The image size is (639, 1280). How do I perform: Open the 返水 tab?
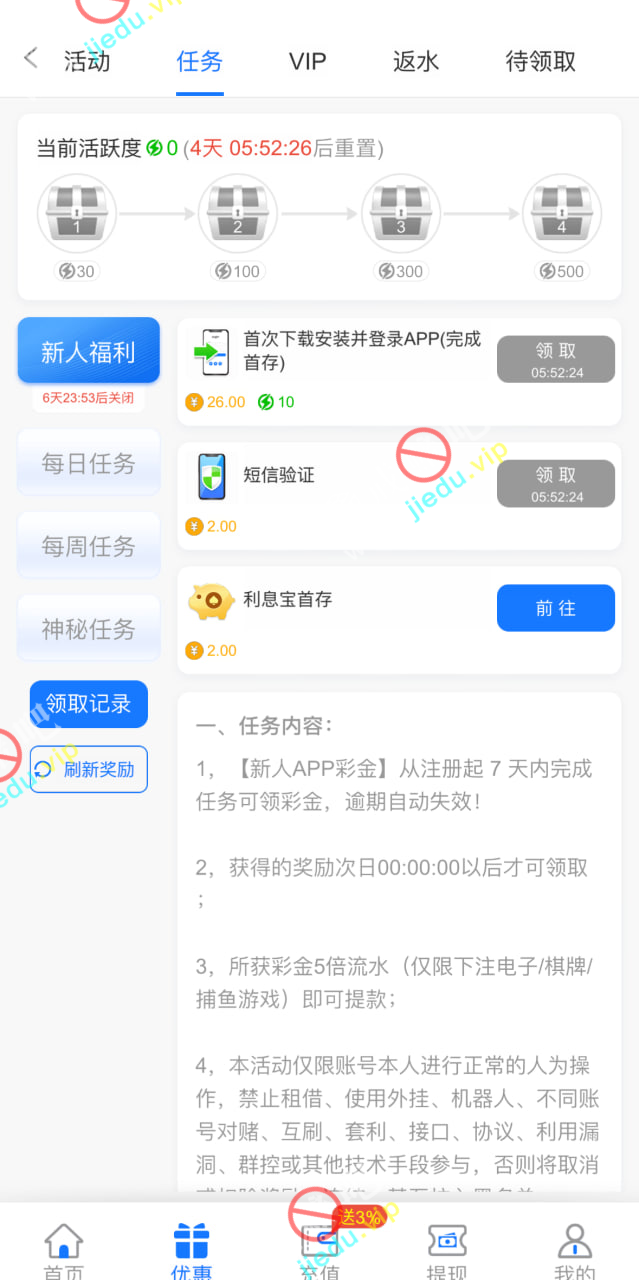(416, 61)
